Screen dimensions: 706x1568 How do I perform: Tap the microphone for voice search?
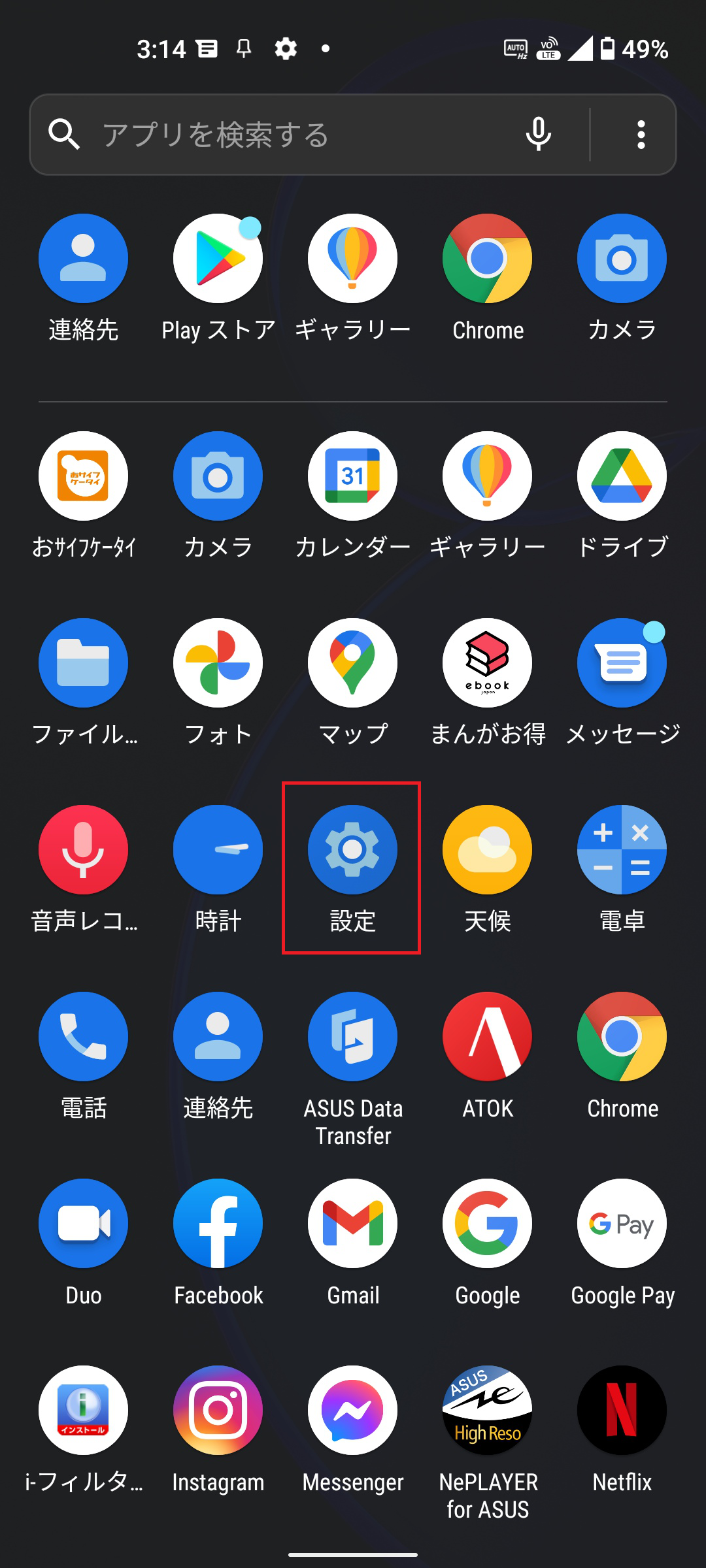click(538, 134)
